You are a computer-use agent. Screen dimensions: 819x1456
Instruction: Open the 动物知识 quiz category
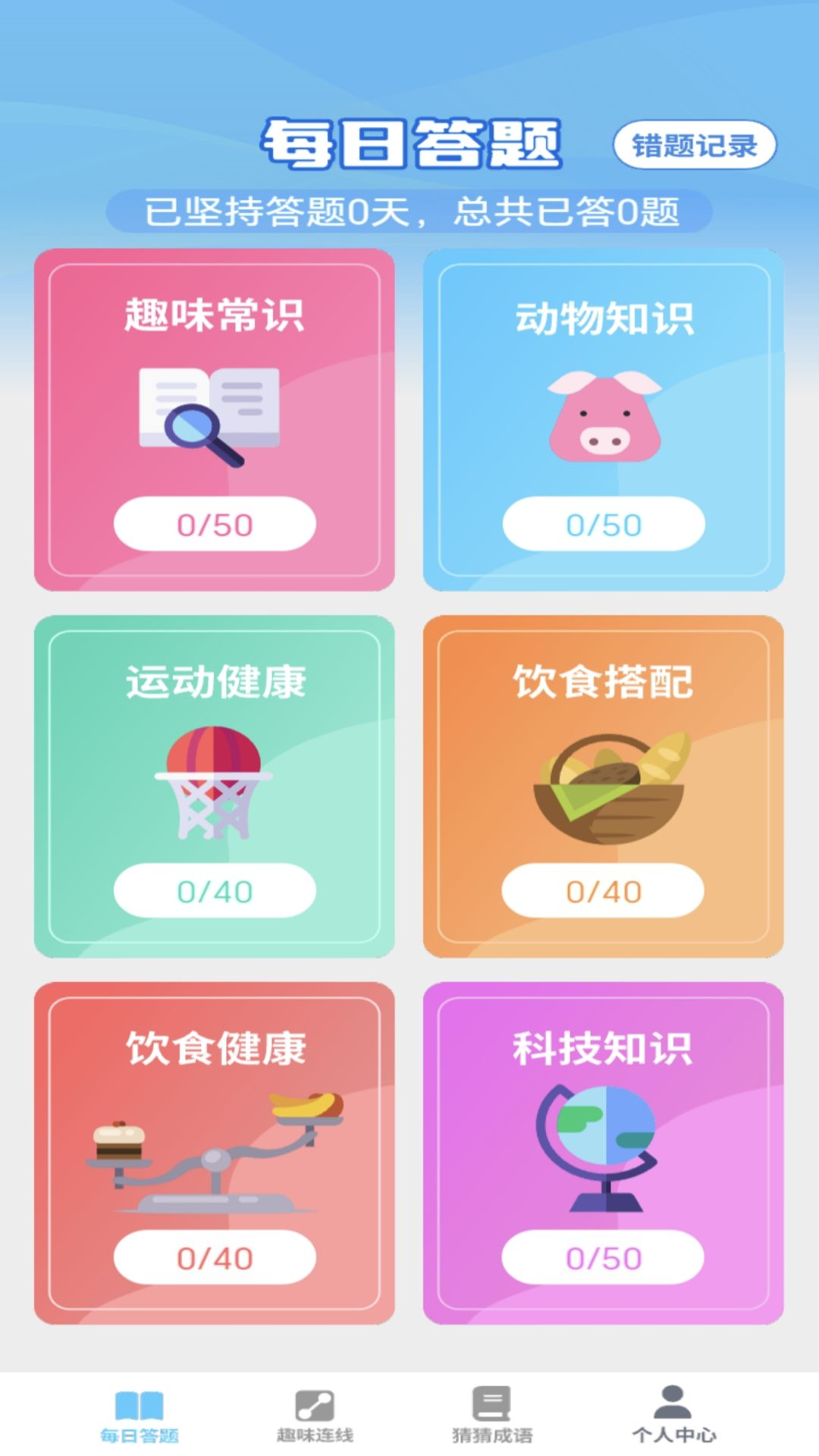(603, 417)
